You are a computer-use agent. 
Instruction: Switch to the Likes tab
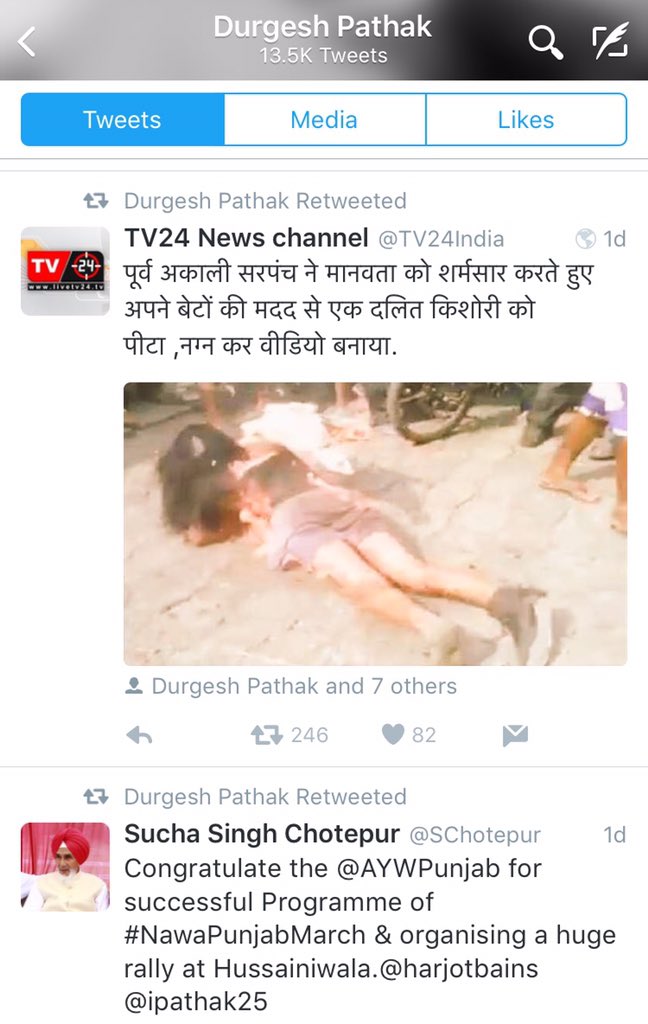pos(526,120)
